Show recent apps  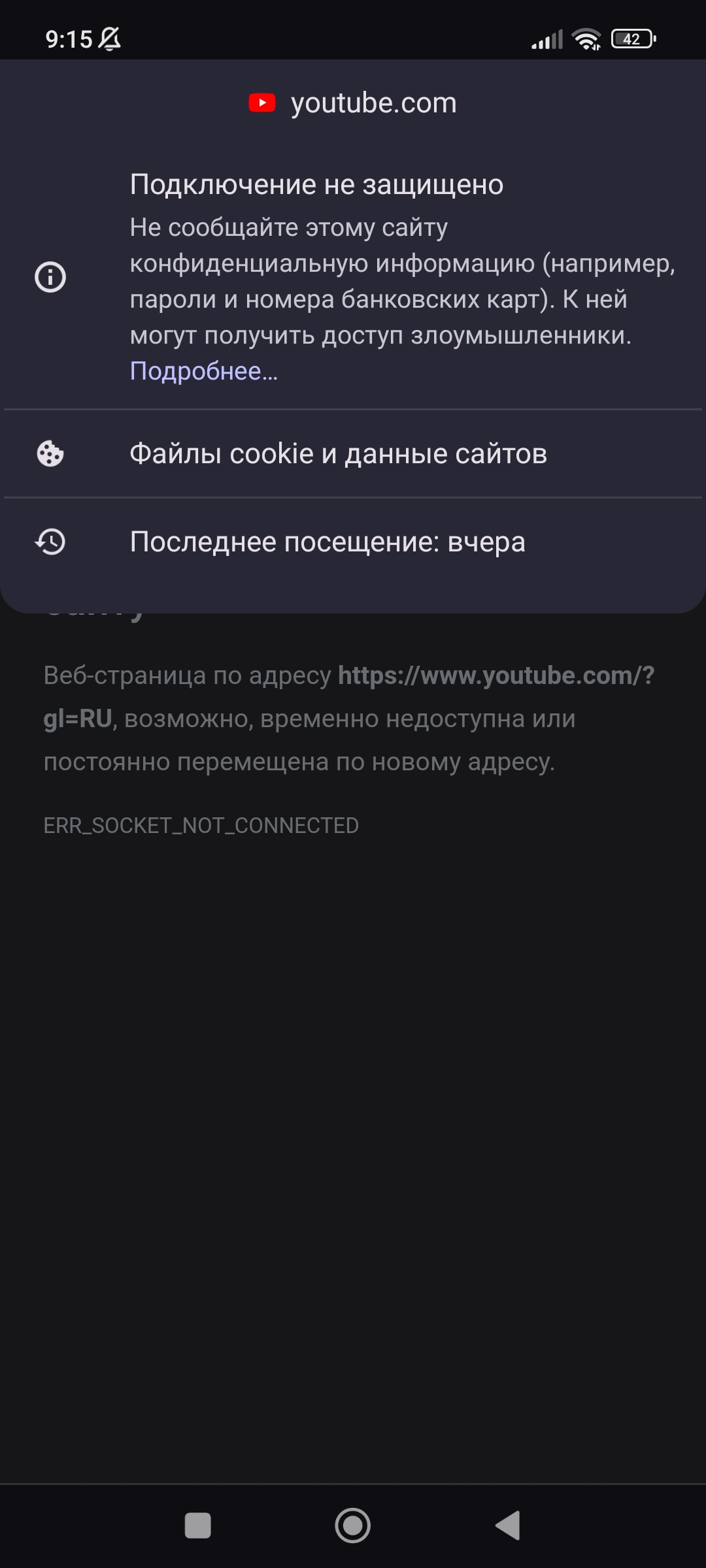198,1526
